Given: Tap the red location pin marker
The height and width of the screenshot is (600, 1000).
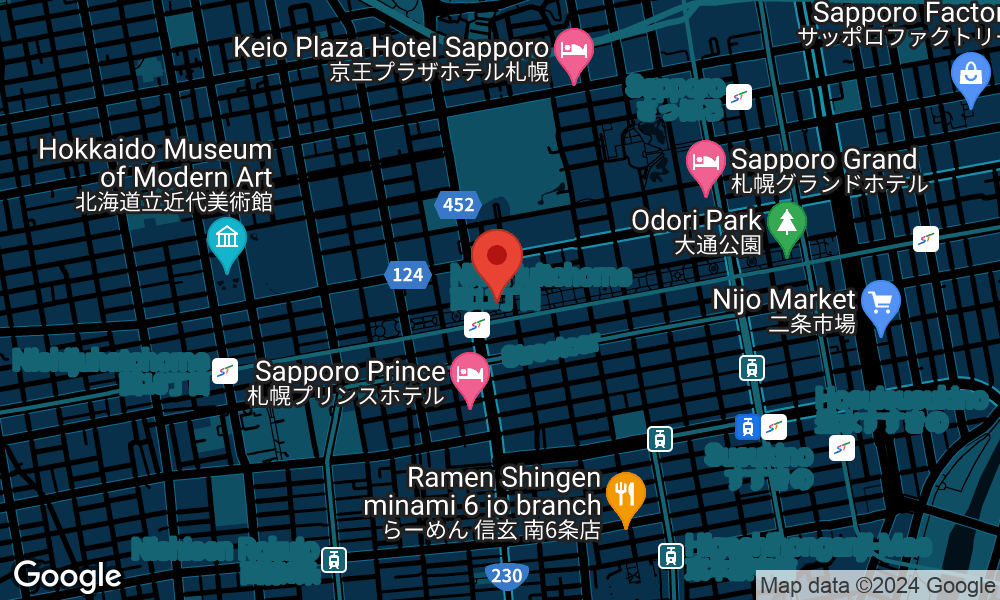Looking at the screenshot, I should pos(497,259).
